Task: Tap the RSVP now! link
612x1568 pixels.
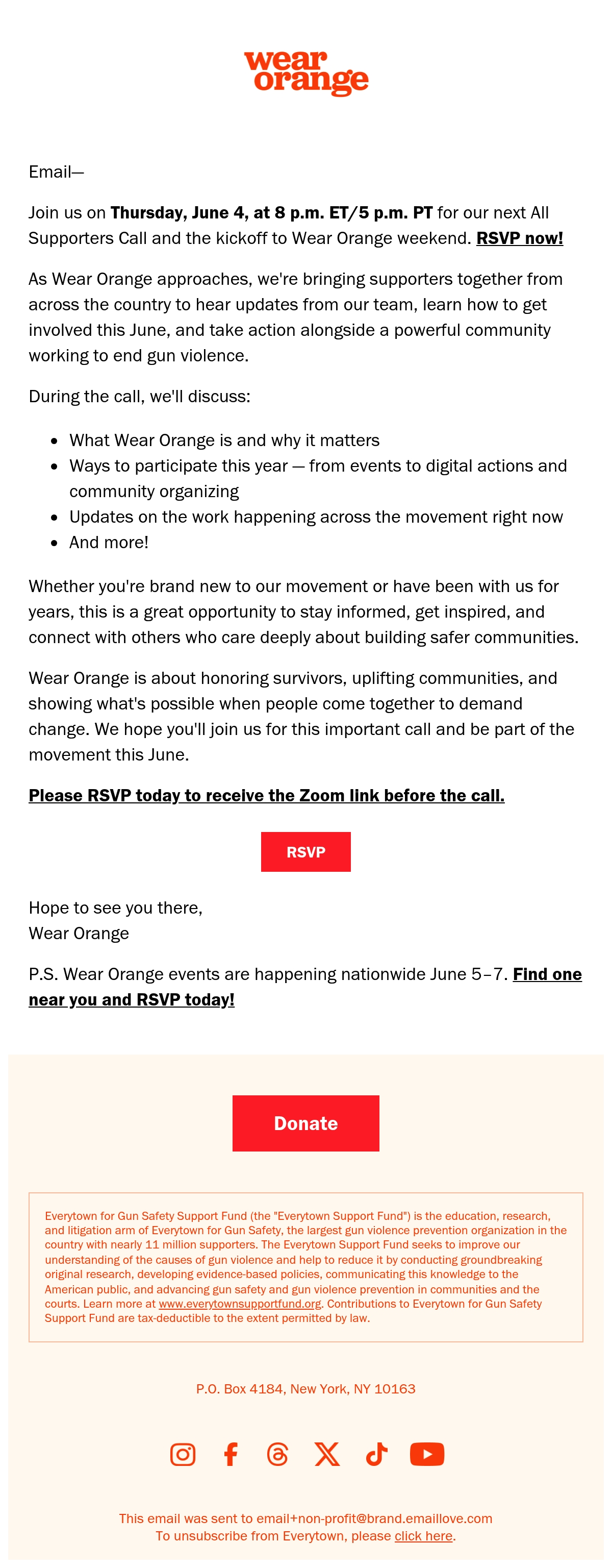Action: [520, 238]
